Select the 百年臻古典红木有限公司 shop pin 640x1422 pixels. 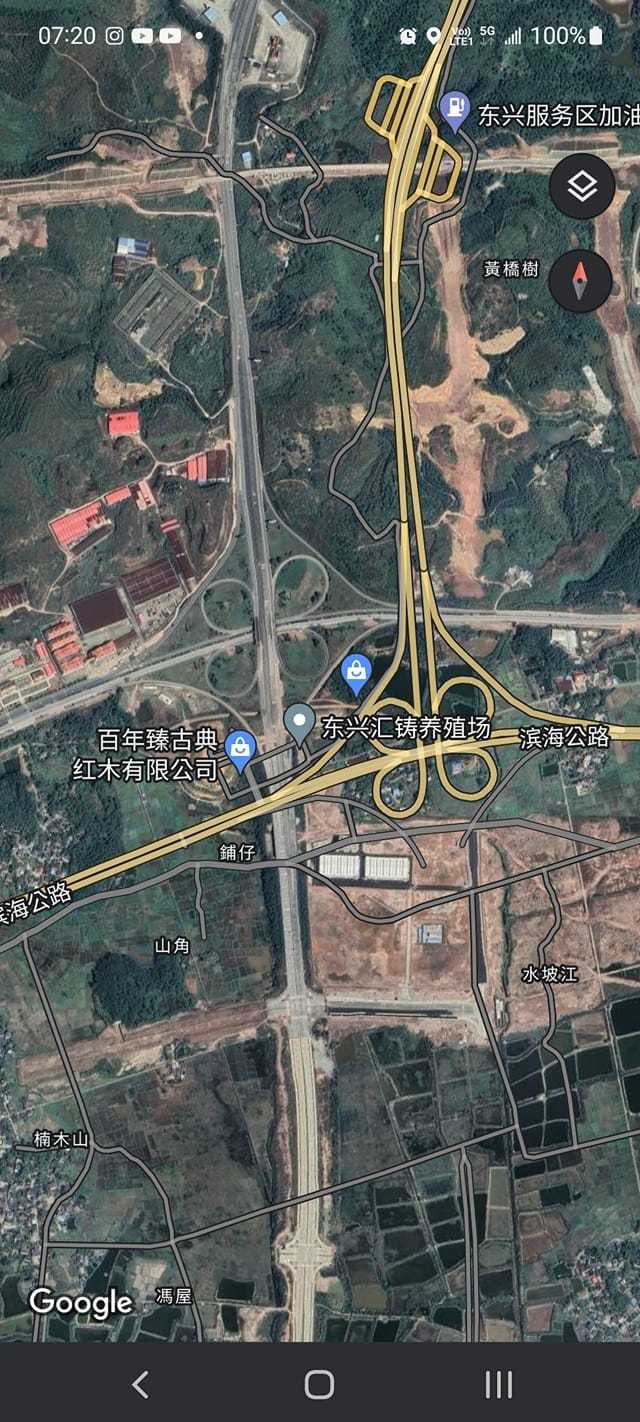tap(239, 748)
